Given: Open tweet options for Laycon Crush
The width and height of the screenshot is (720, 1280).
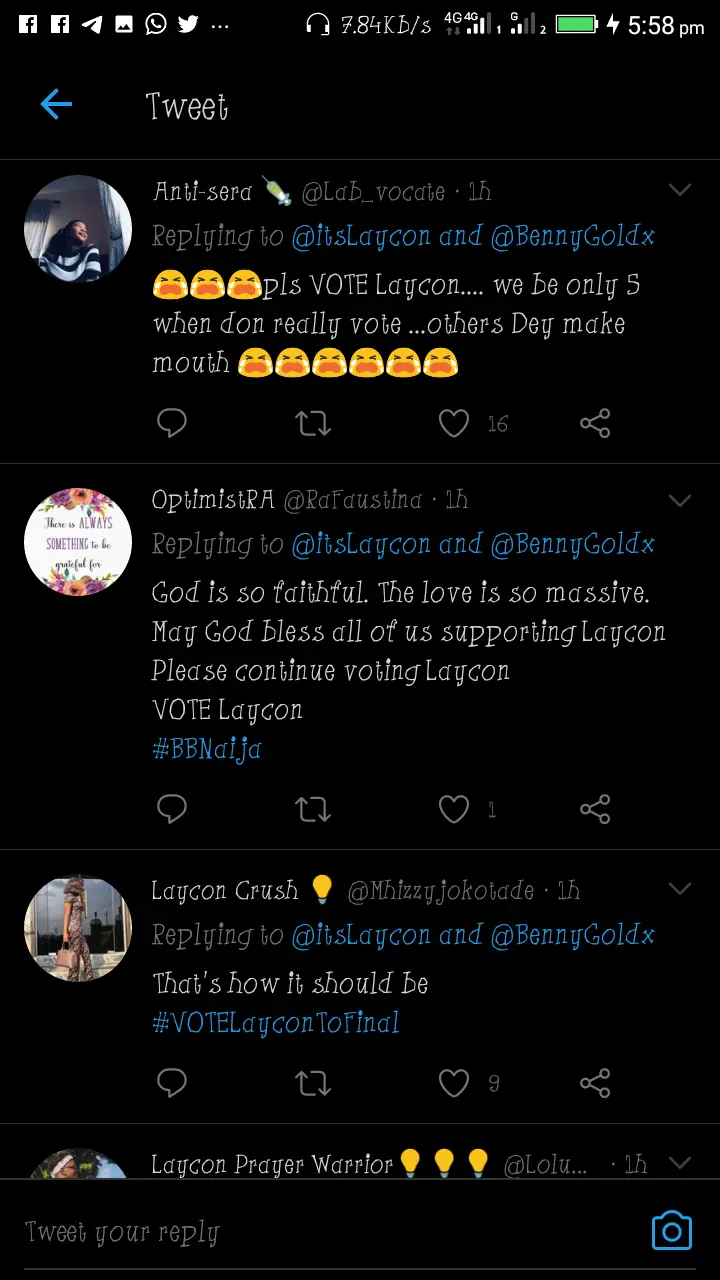Looking at the screenshot, I should click(680, 889).
